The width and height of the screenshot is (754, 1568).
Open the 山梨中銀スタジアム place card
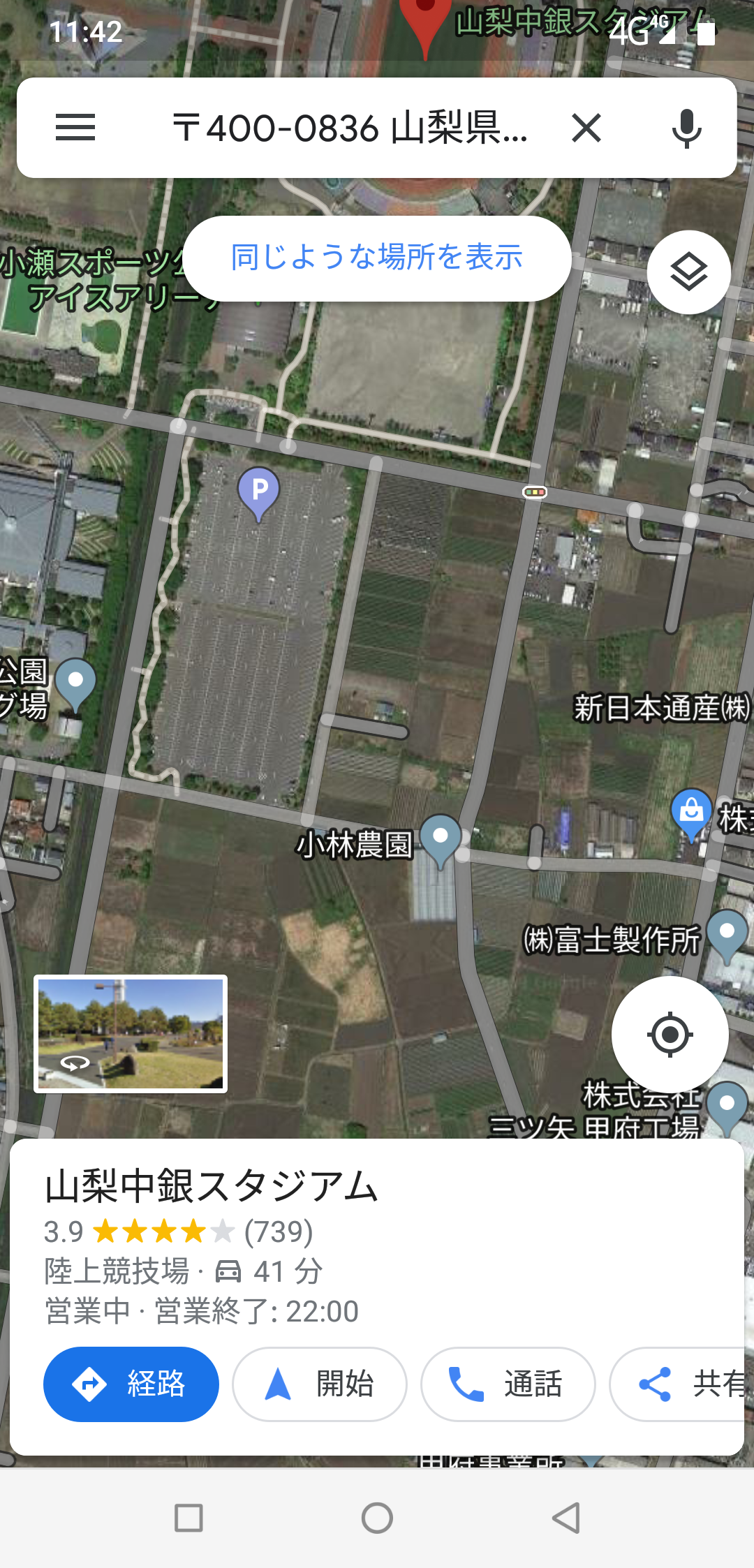[377, 1243]
